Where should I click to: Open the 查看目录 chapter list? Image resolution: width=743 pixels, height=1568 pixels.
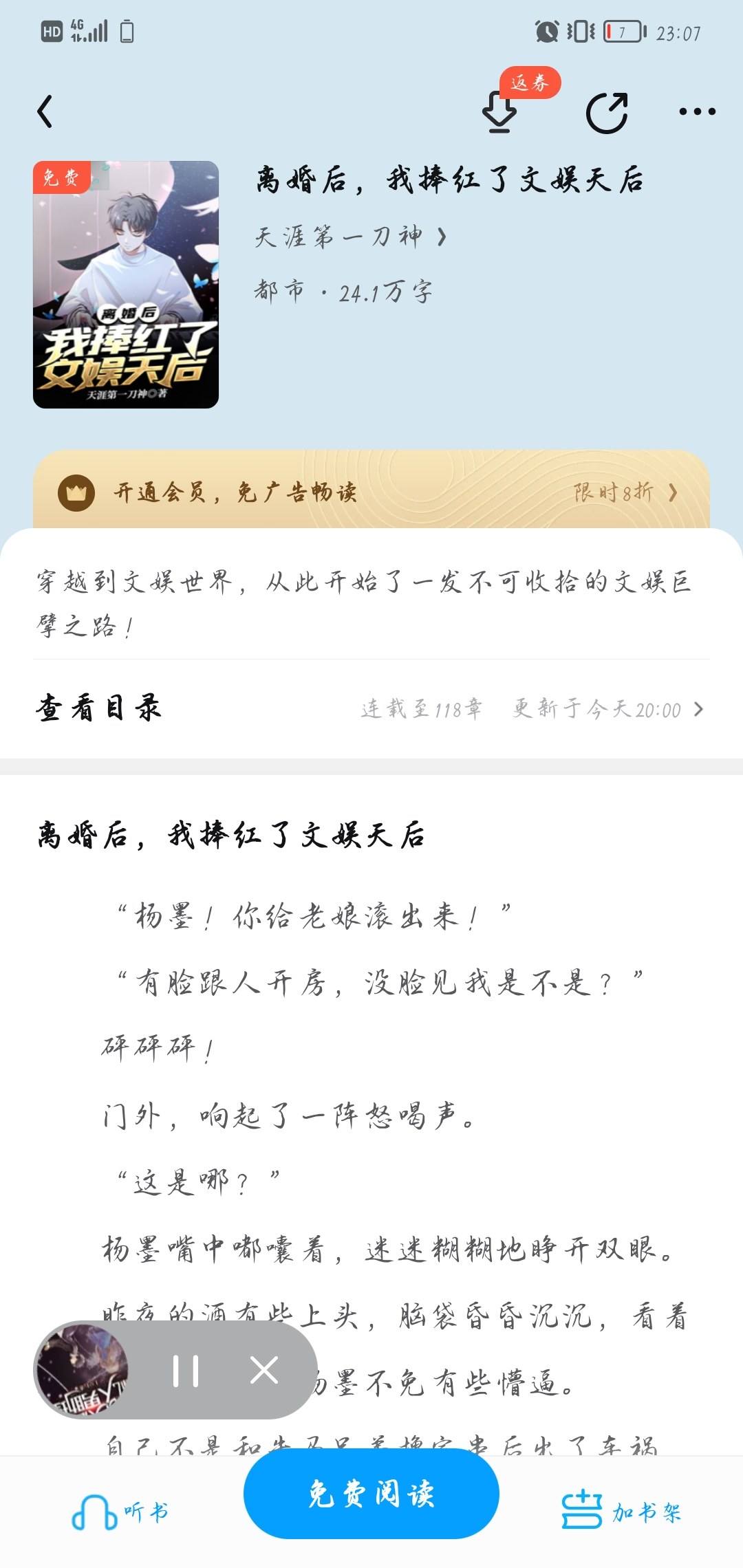pyautogui.click(x=371, y=708)
